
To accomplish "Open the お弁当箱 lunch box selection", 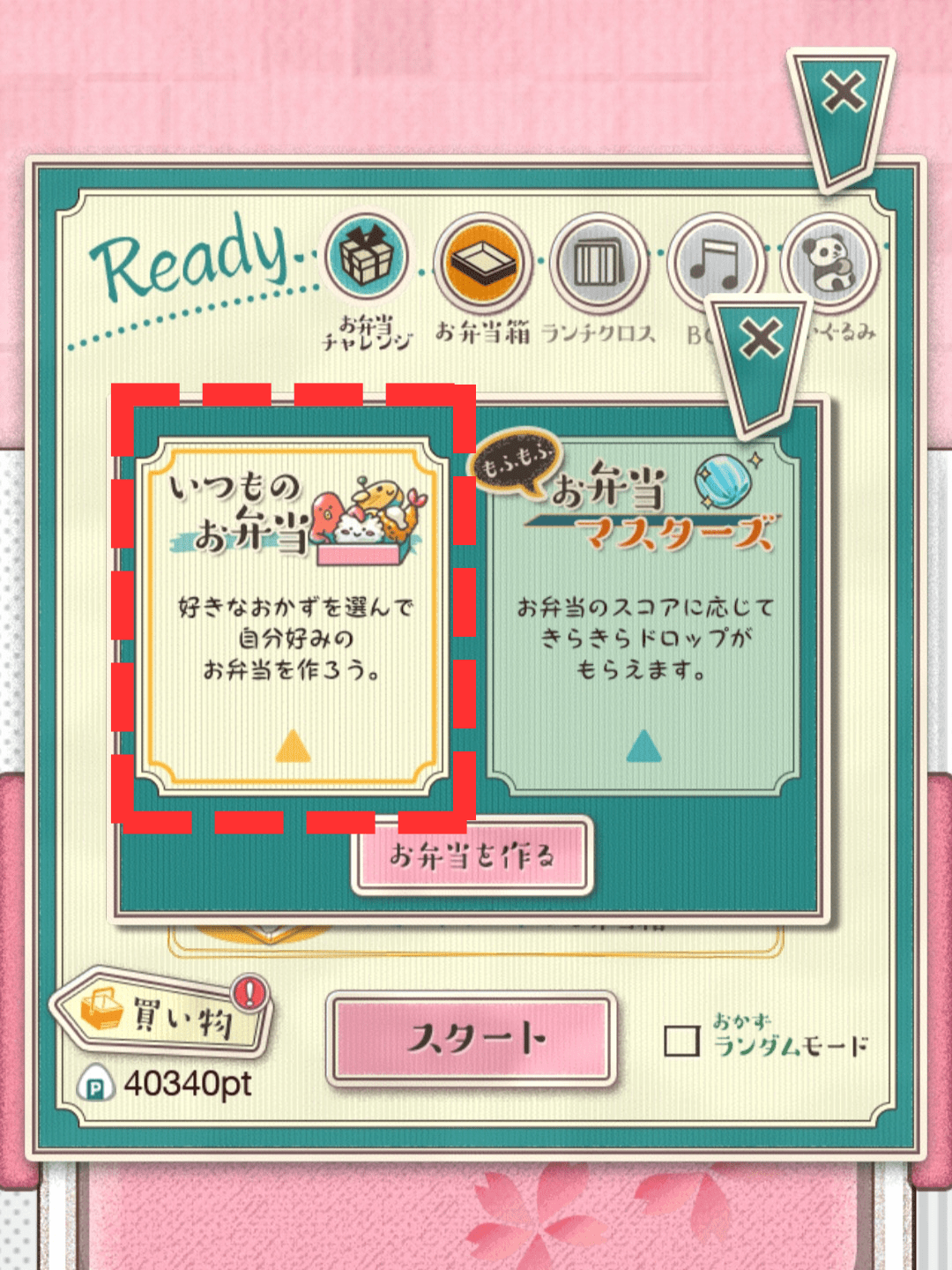I will (x=483, y=262).
